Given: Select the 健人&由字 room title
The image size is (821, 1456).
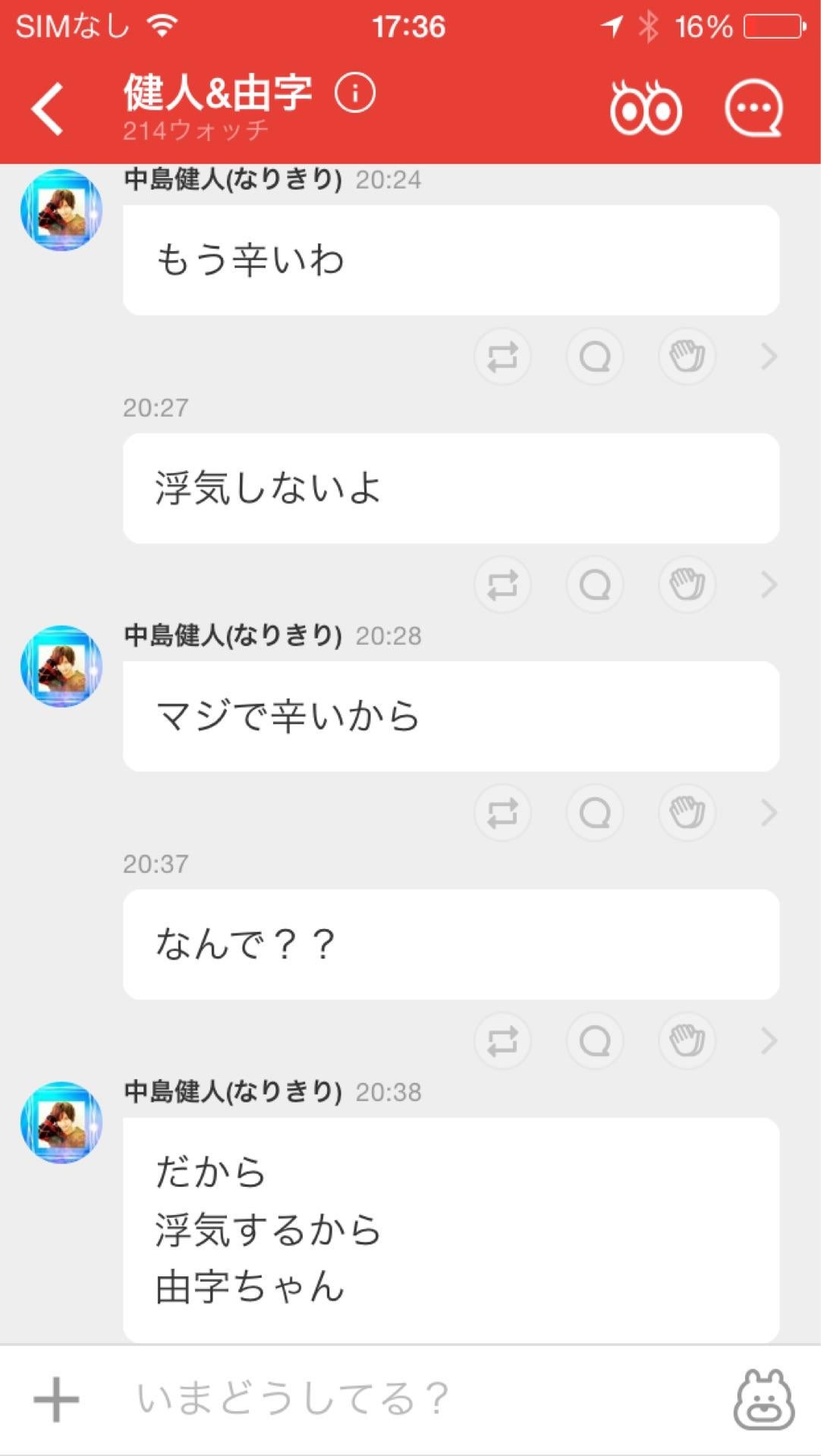Looking at the screenshot, I should pos(216,94).
